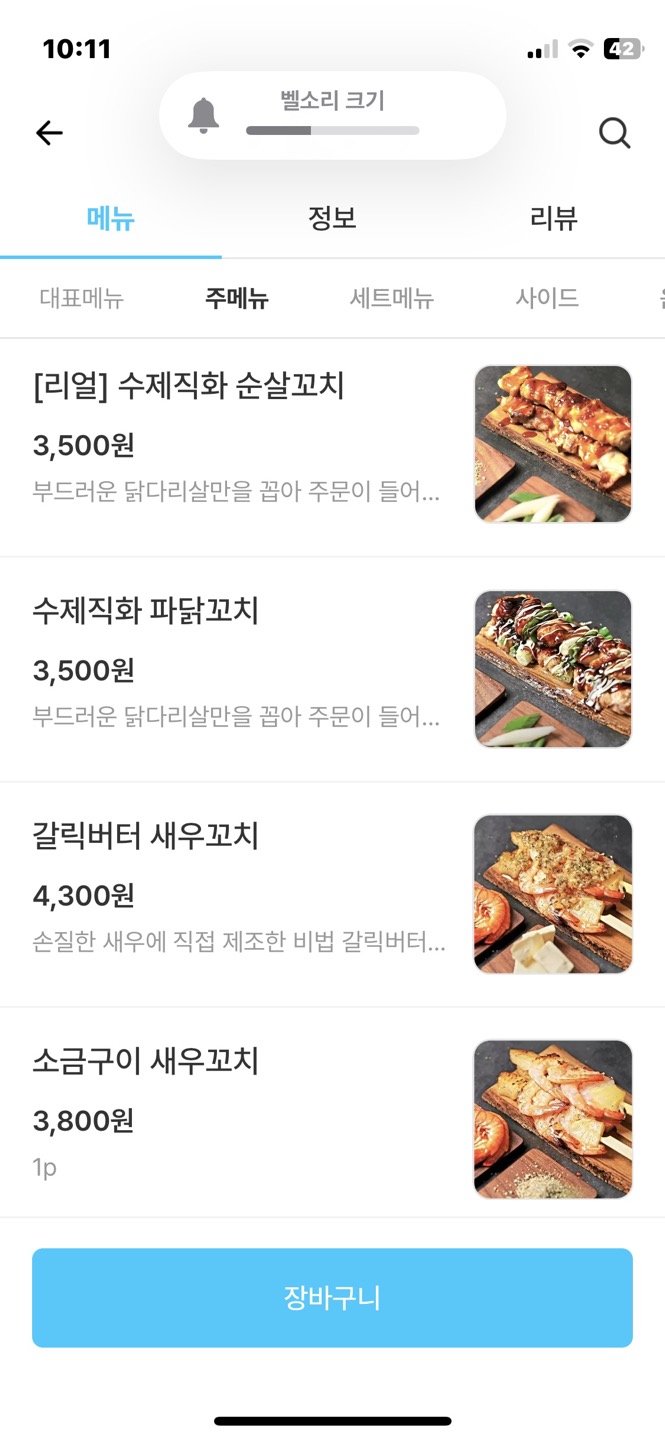Adjust the 벨소리 크기 volume slider
This screenshot has width=665, height=1440.
point(332,130)
